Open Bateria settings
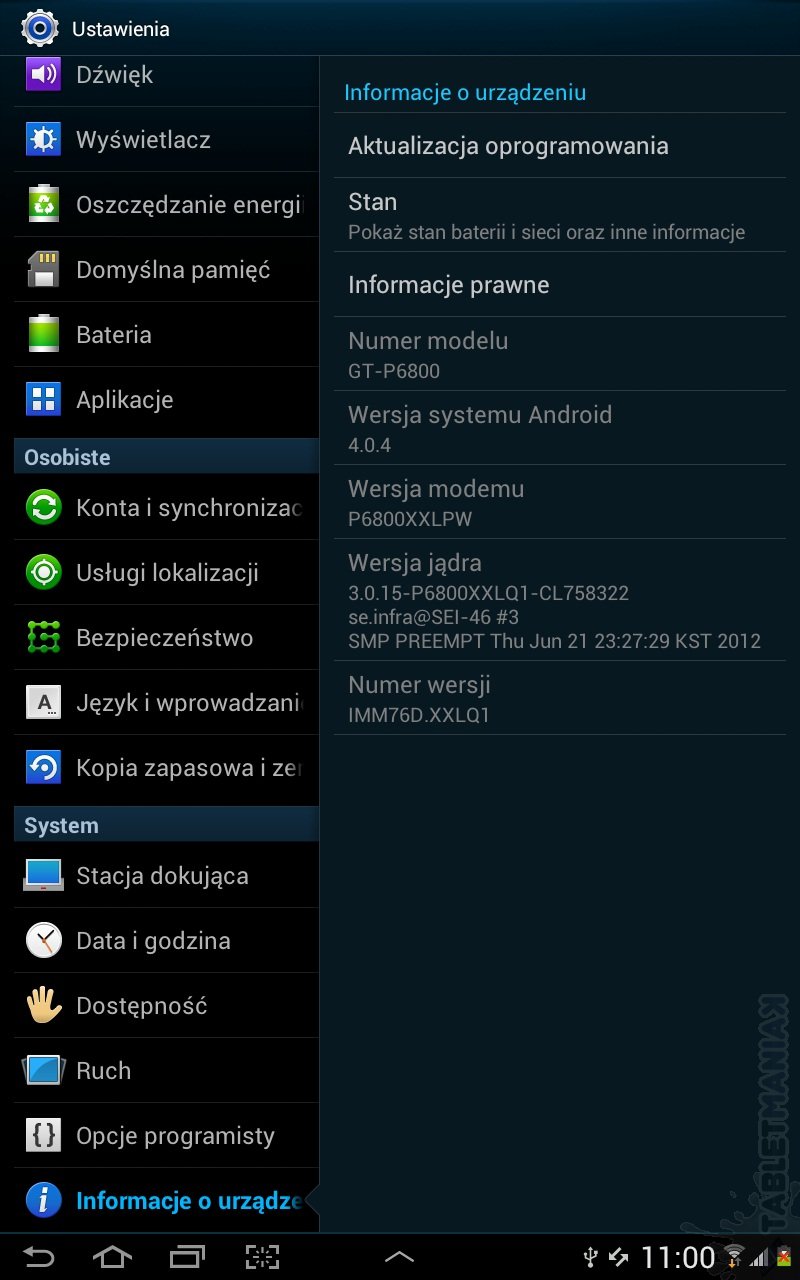 pyautogui.click(x=165, y=335)
